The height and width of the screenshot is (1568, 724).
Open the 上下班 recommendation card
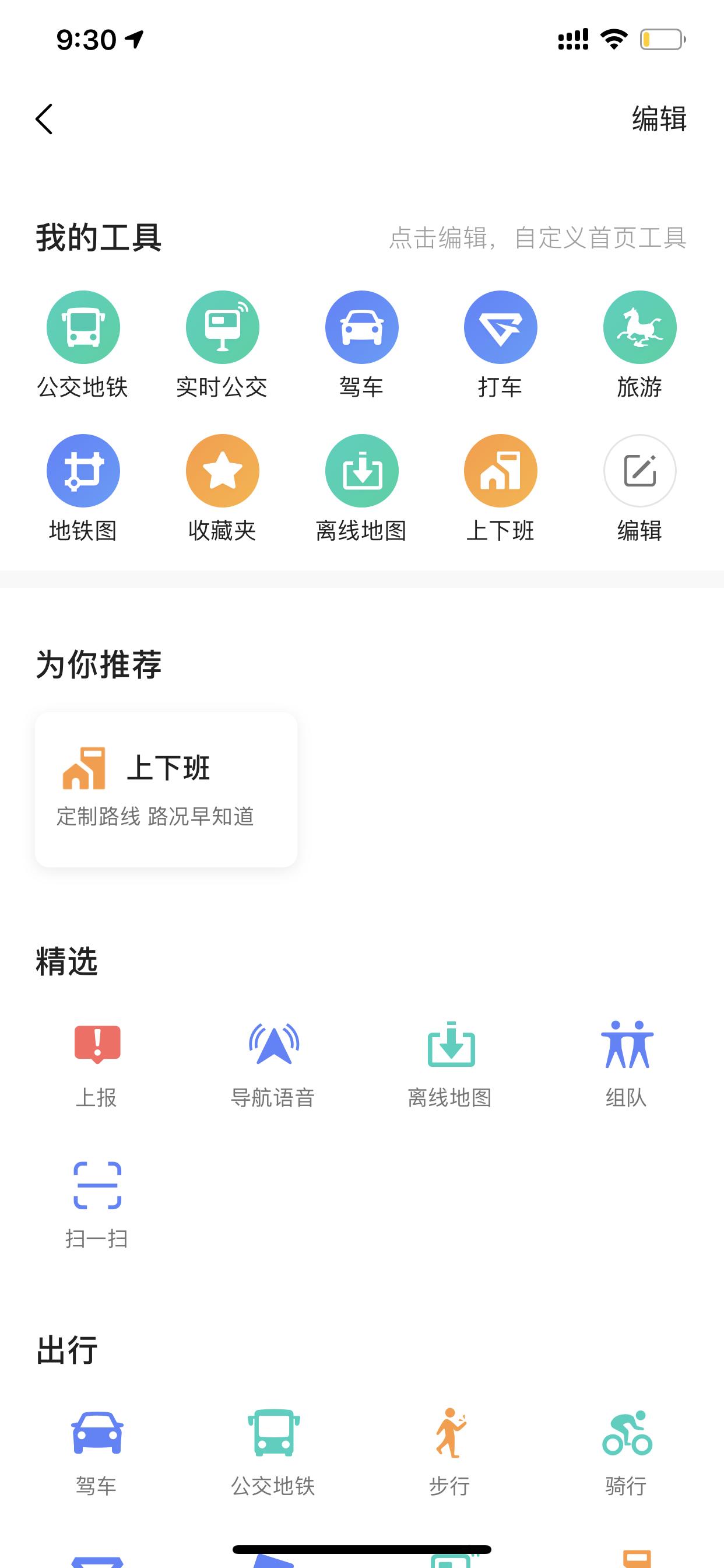point(166,789)
